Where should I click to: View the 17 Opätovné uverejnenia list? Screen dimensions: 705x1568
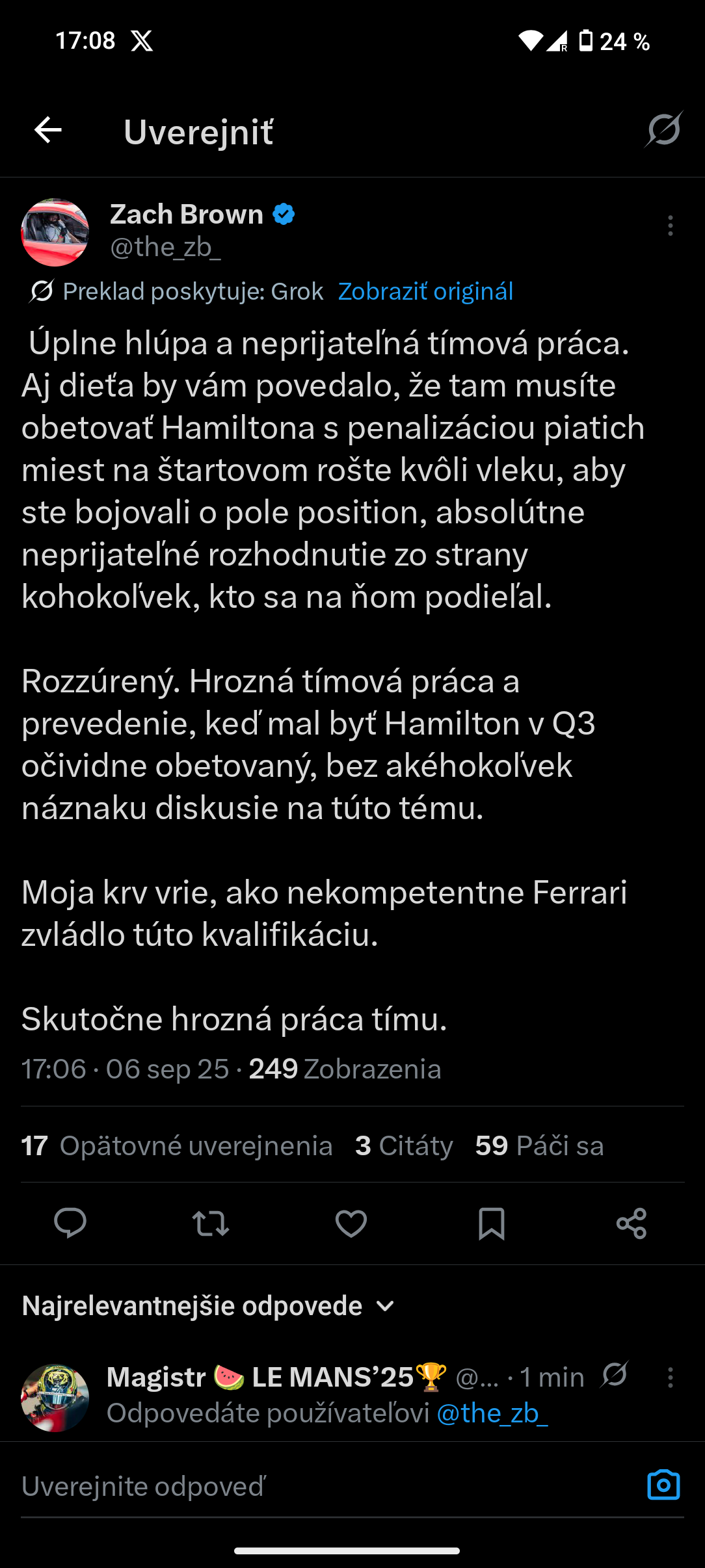[x=177, y=1145]
